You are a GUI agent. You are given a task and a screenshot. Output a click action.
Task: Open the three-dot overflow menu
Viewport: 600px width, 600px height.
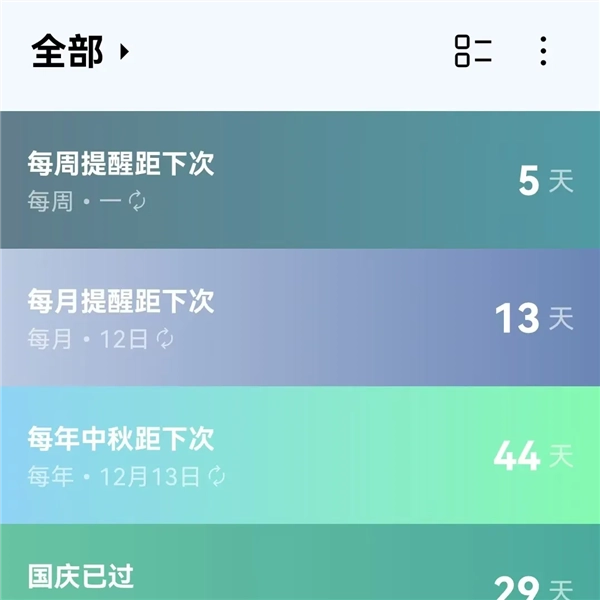pyautogui.click(x=543, y=51)
